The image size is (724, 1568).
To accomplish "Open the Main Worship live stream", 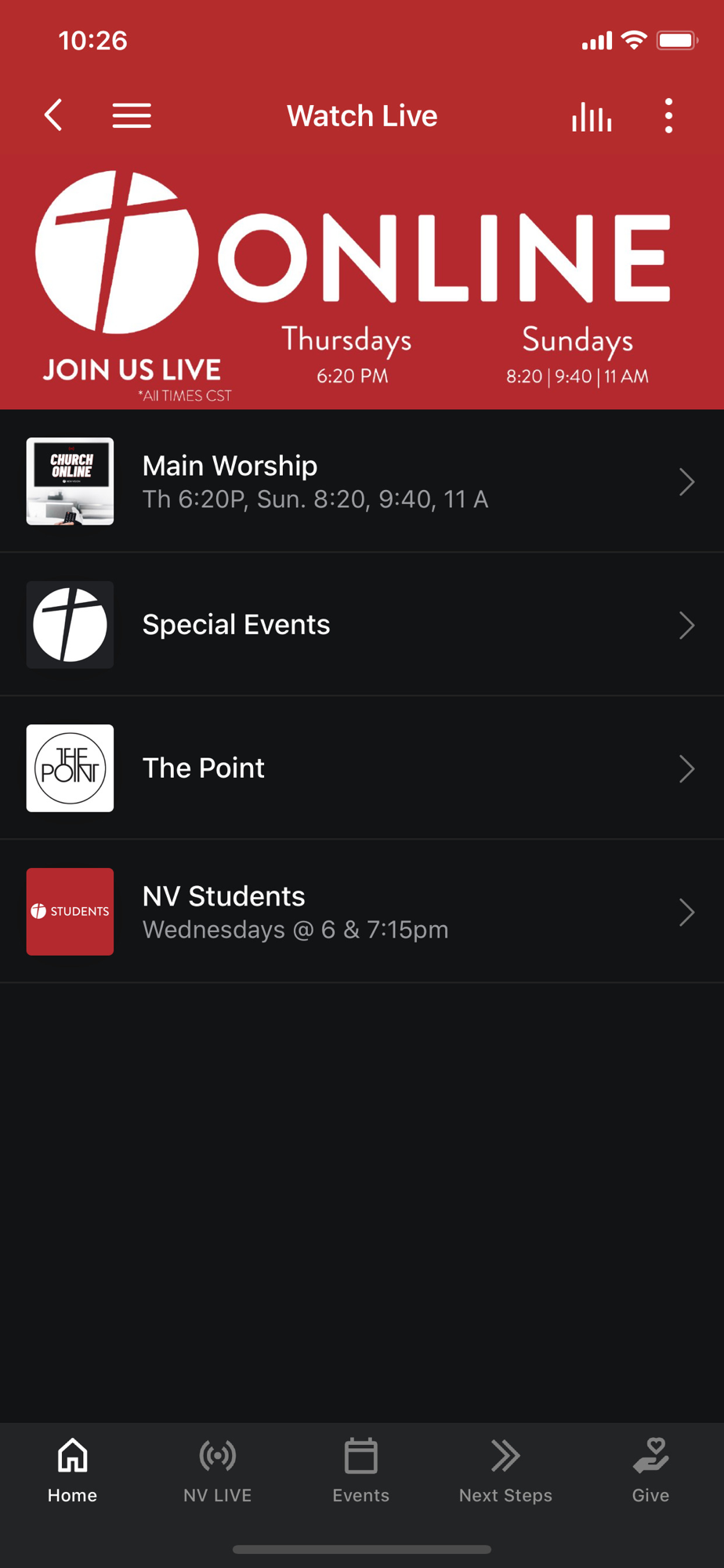I will click(362, 481).
